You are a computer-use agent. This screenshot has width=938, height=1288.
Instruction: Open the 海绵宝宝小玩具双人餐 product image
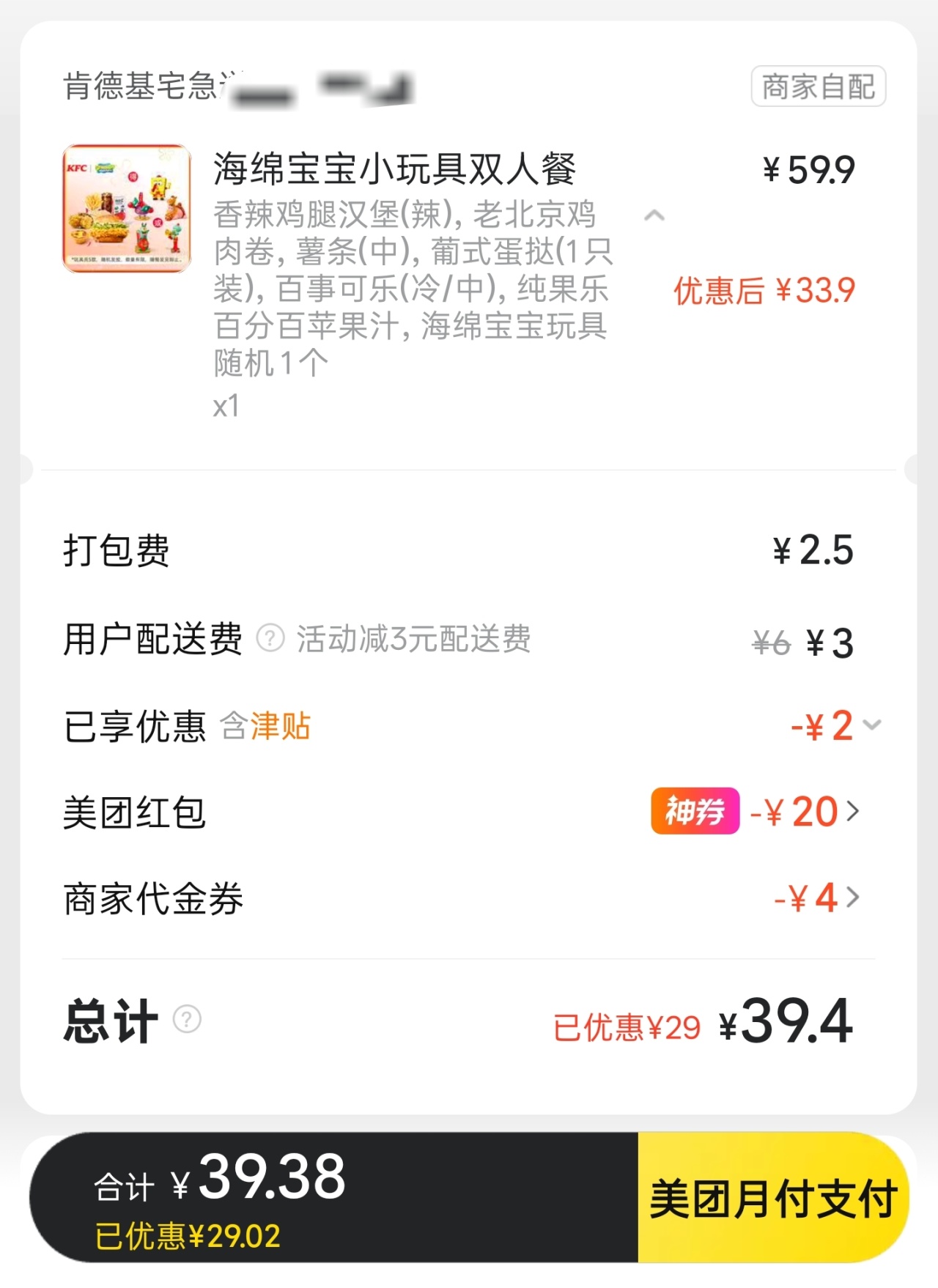pyautogui.click(x=127, y=209)
